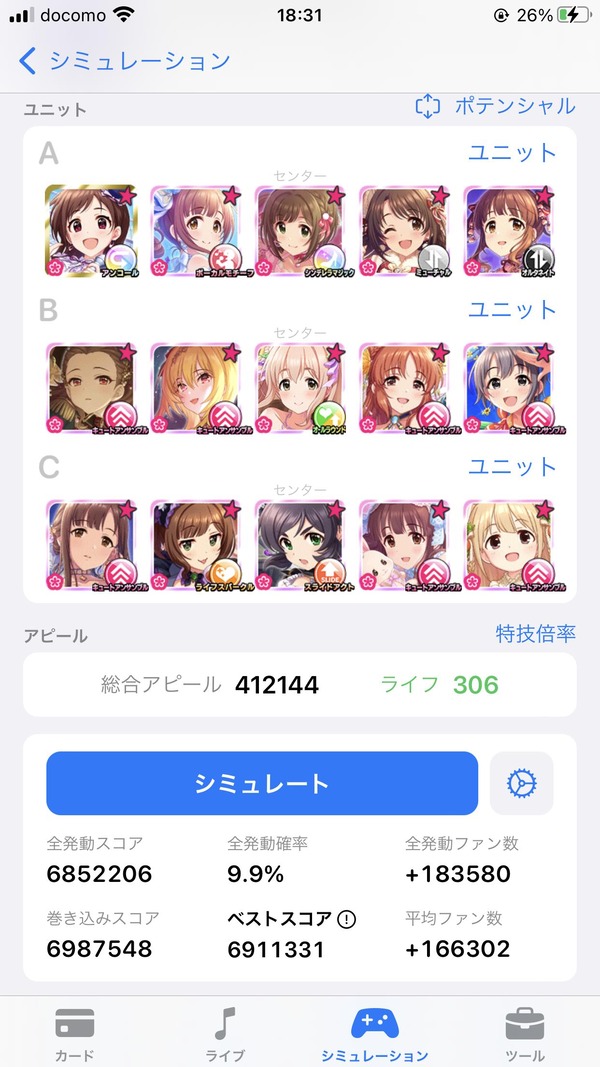Switch to the ライブ tab
The width and height of the screenshot is (600, 1067).
(225, 1033)
